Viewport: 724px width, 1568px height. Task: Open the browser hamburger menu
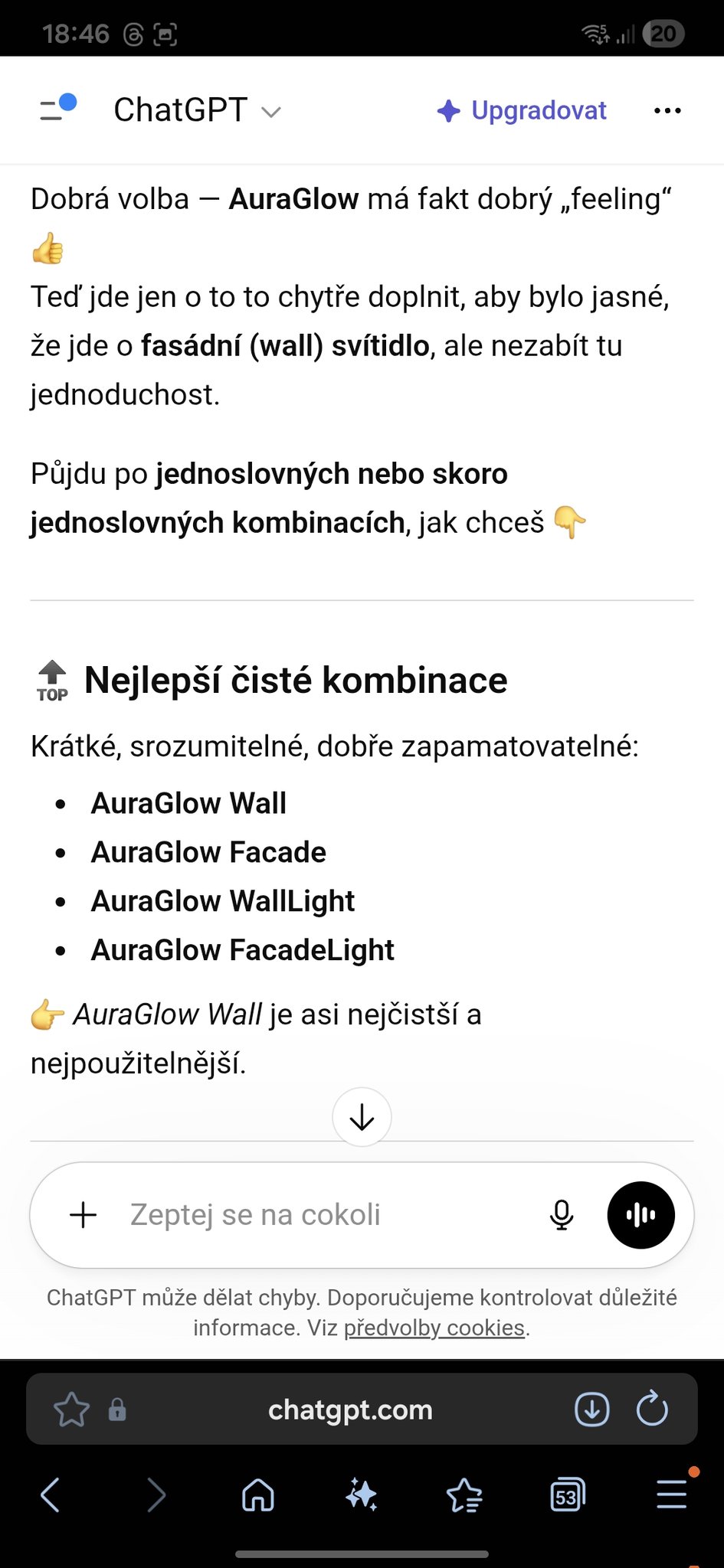[671, 1494]
